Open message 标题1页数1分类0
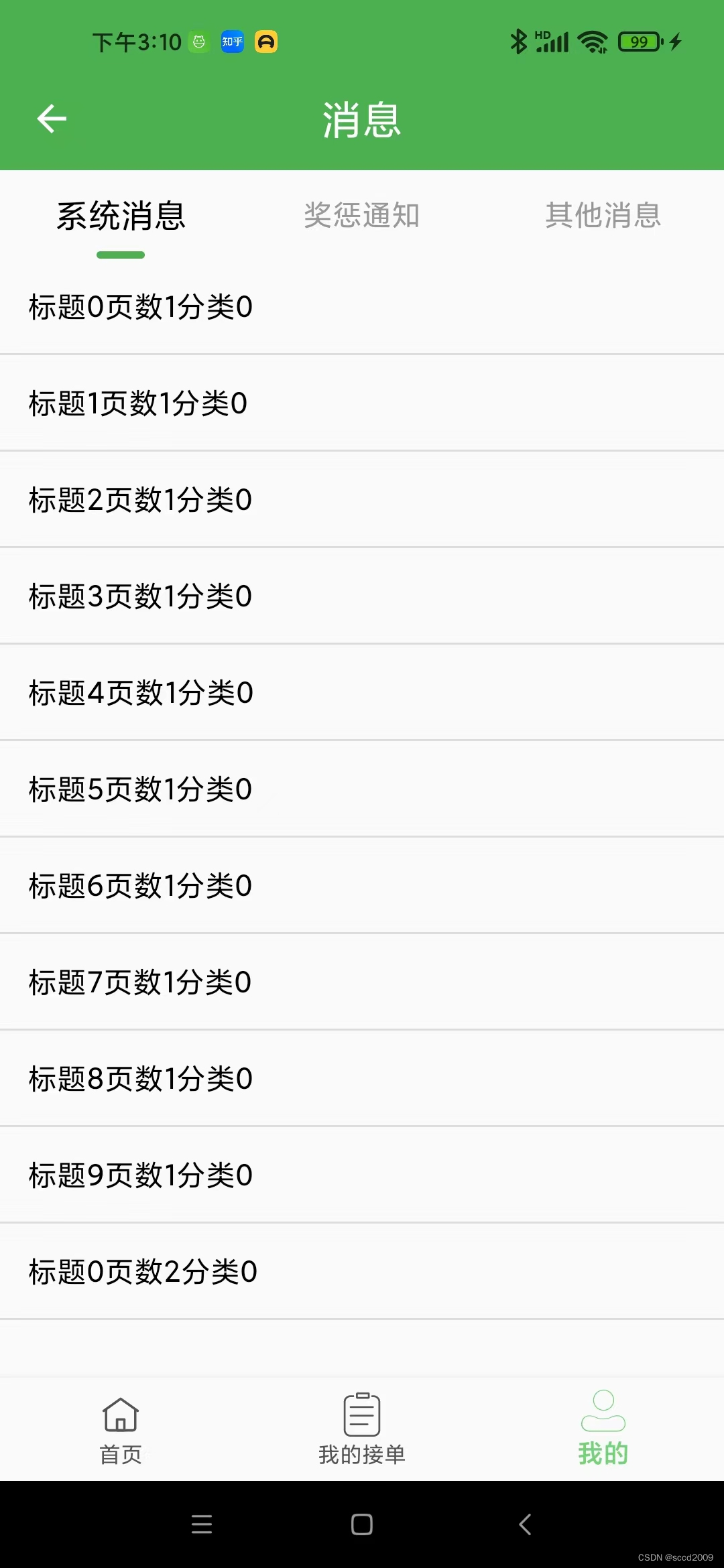Screen dimensions: 724x1568 point(362,403)
